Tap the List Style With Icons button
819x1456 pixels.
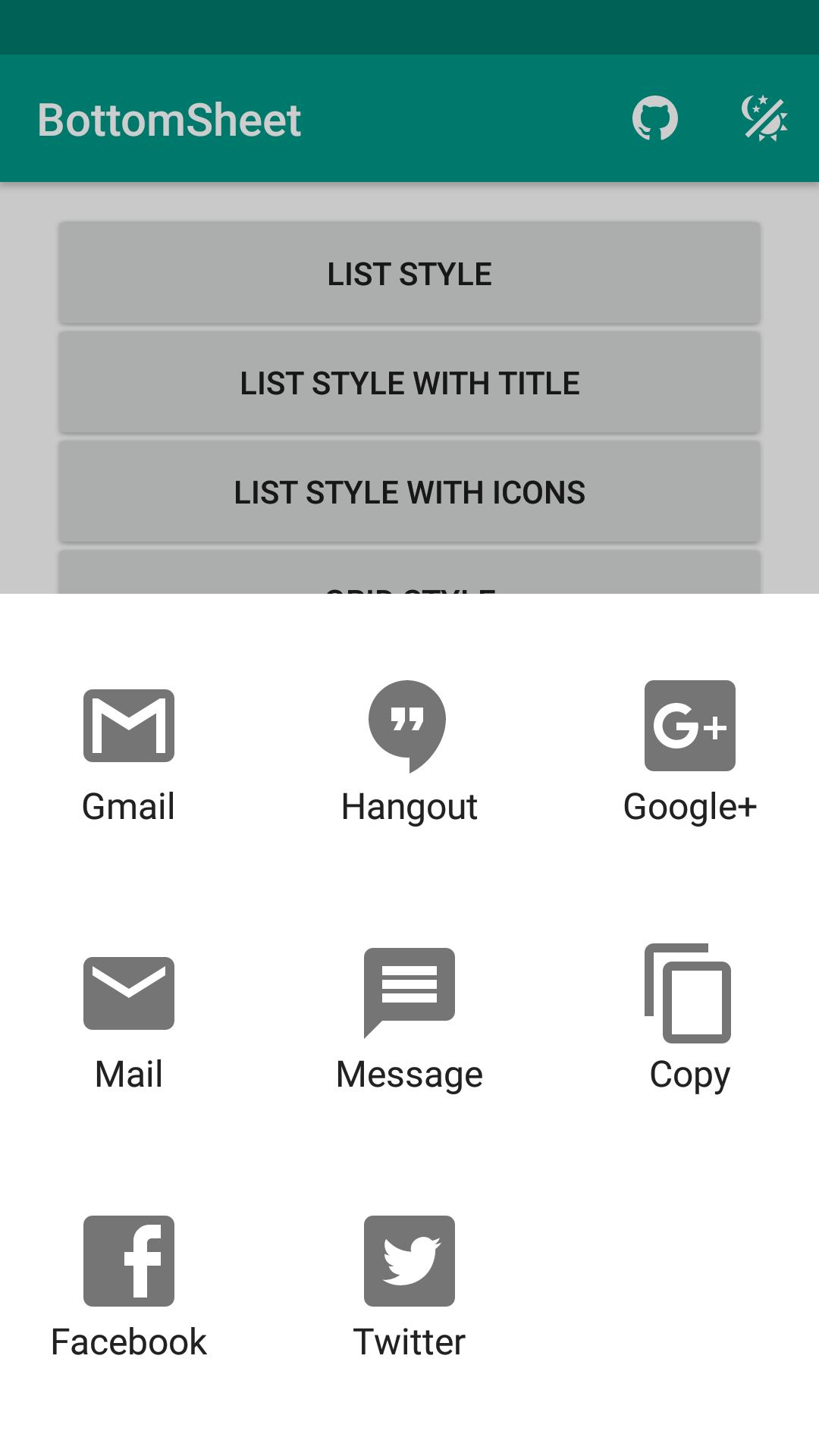point(409,492)
